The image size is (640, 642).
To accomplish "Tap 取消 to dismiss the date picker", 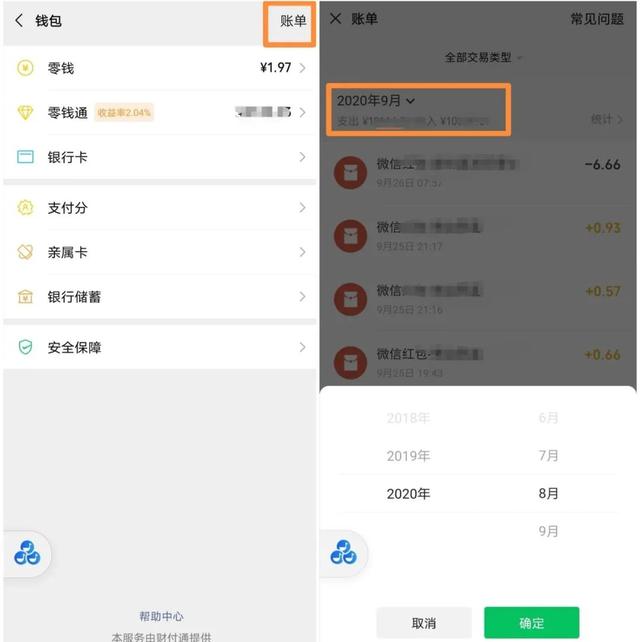I will tap(423, 623).
